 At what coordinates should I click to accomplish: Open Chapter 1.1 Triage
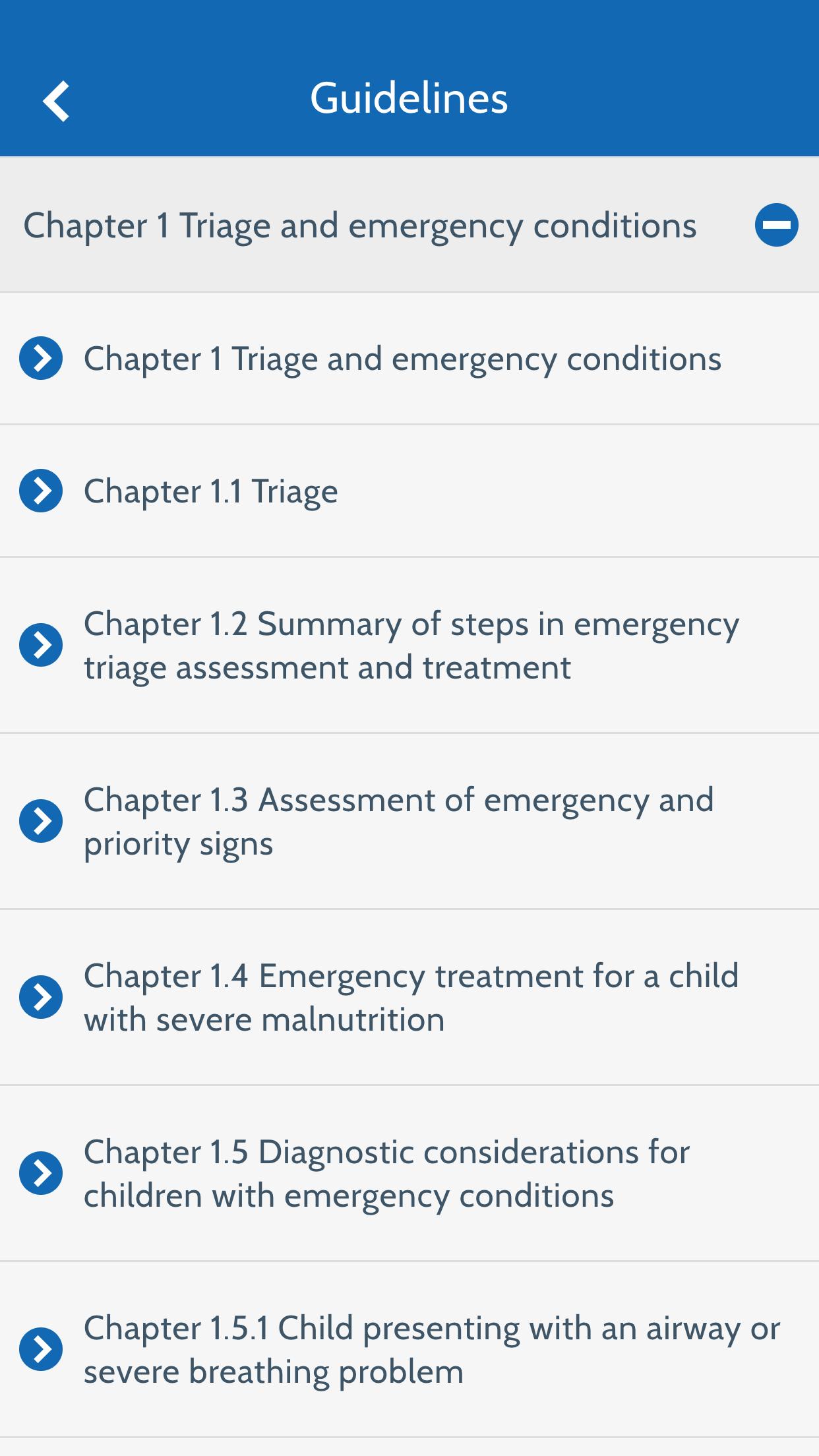pyautogui.click(x=409, y=491)
